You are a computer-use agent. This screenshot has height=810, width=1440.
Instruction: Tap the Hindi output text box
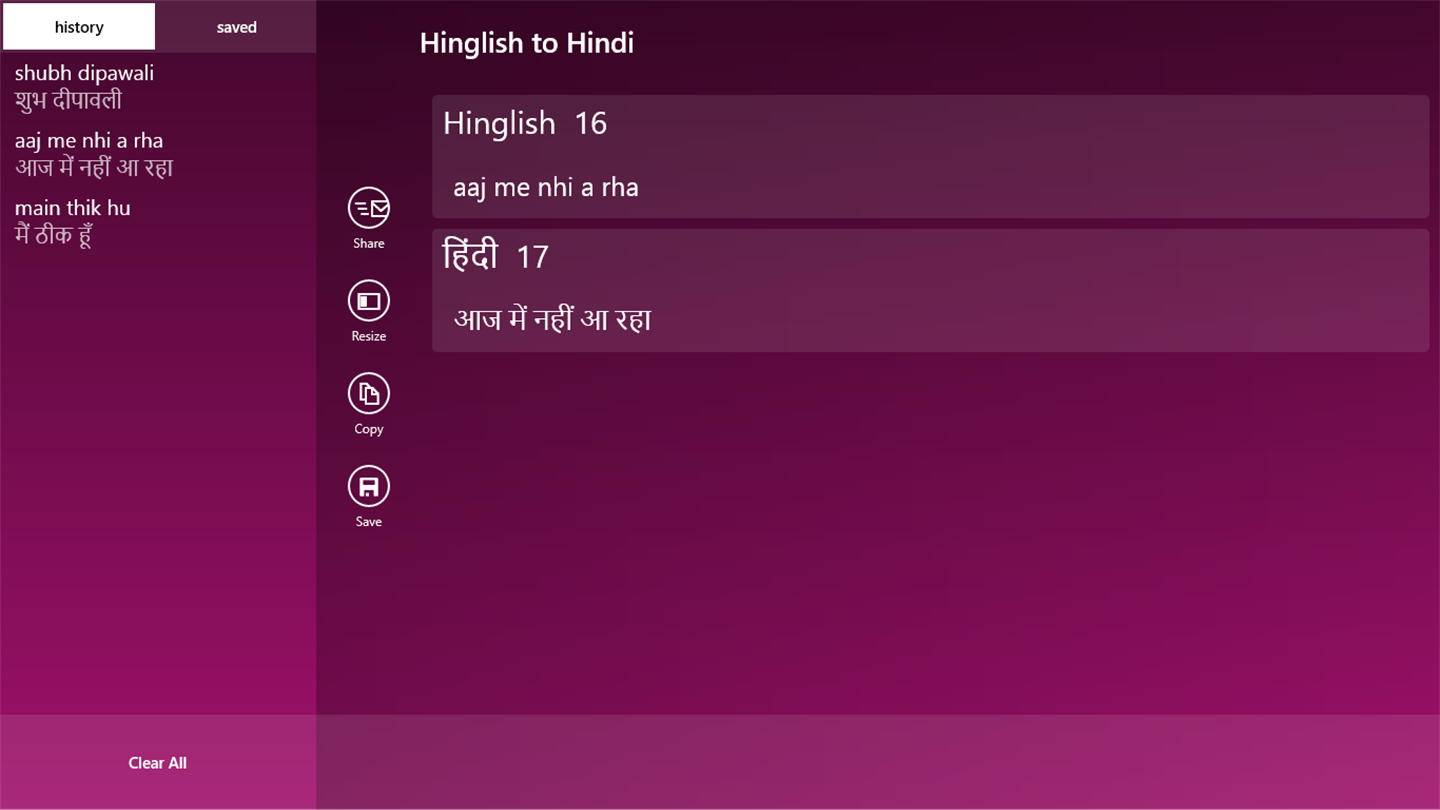coord(930,320)
